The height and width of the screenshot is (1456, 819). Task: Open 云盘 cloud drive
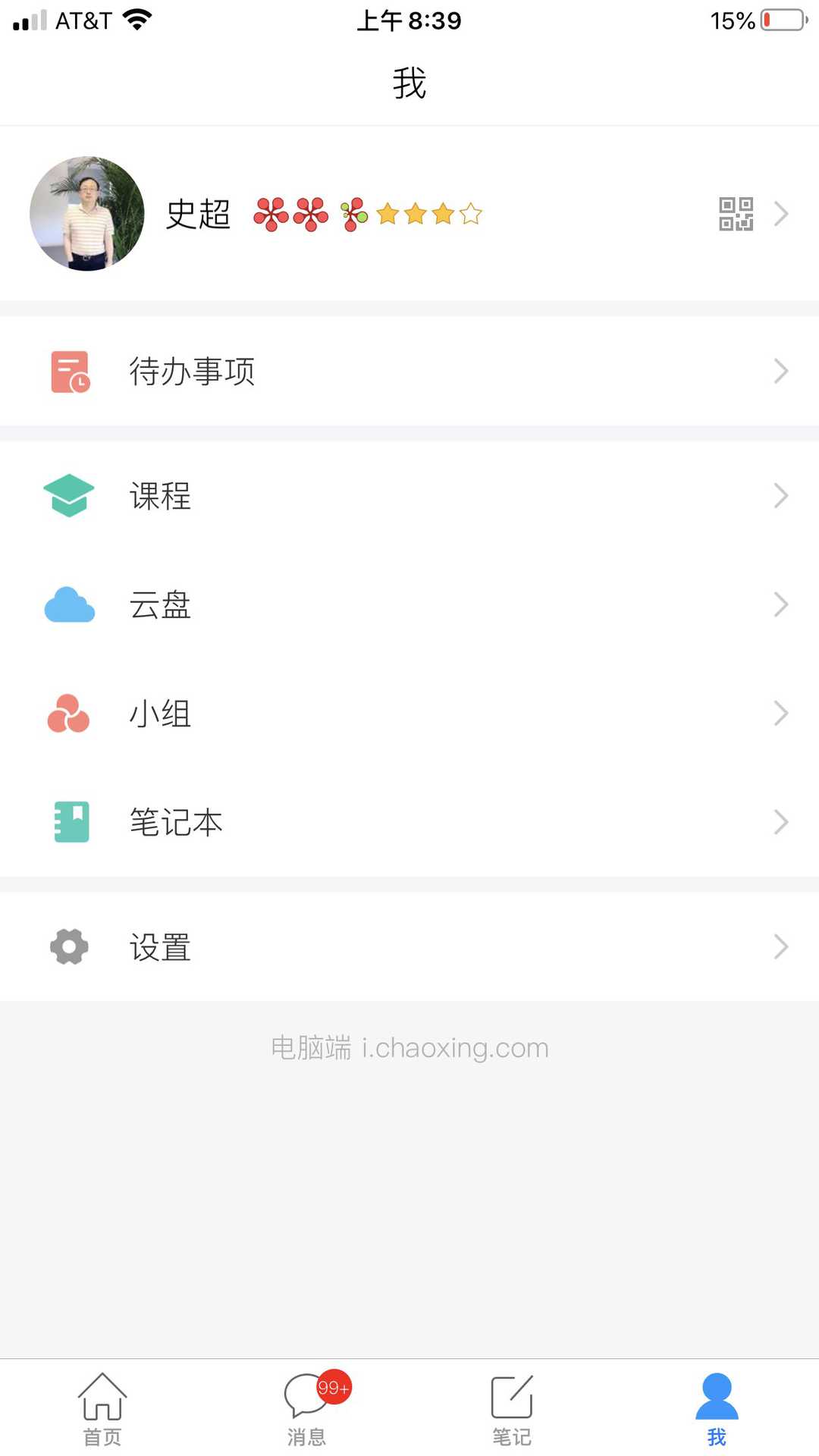409,604
